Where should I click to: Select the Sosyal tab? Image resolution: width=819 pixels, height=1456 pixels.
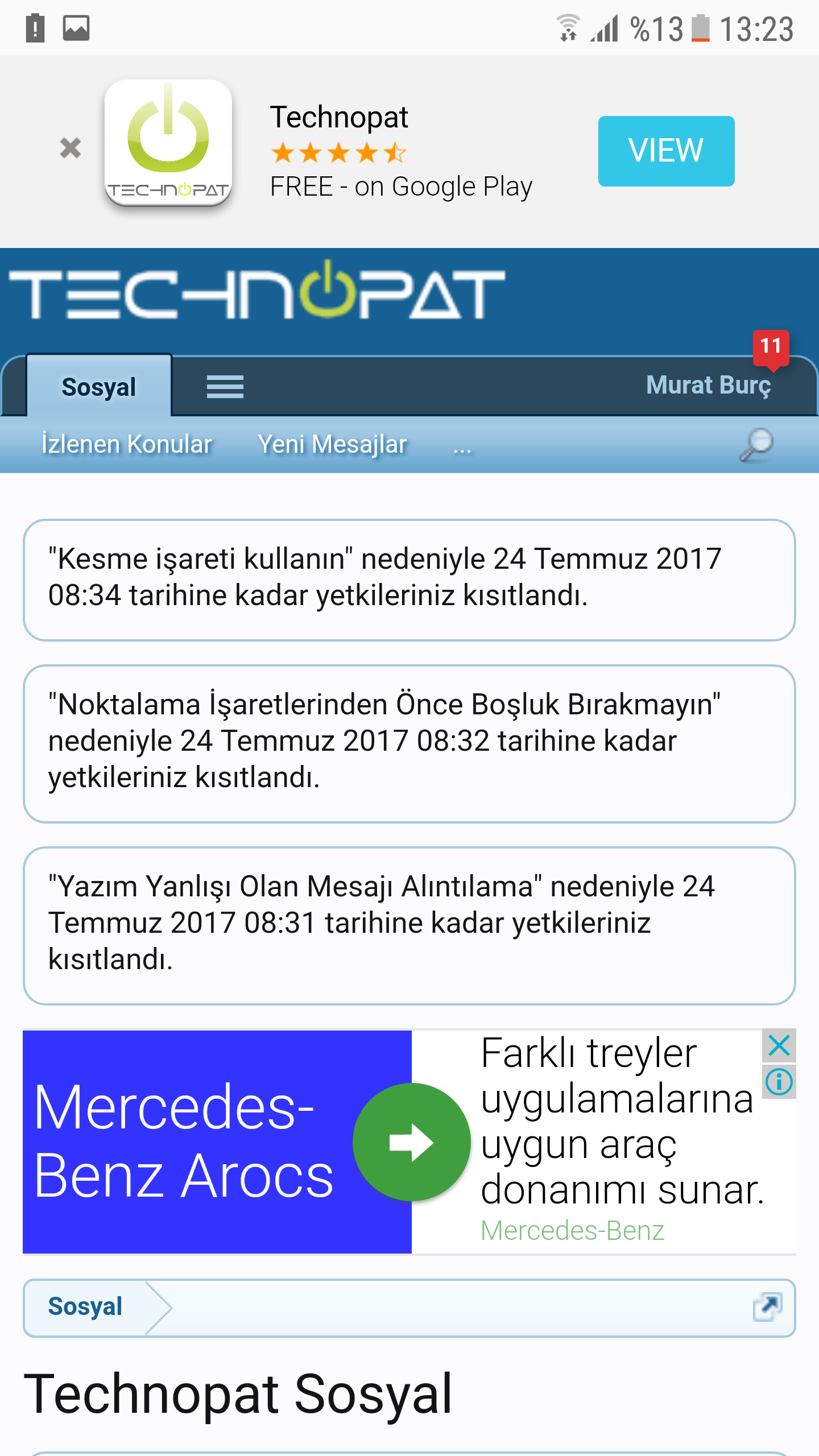[99, 387]
